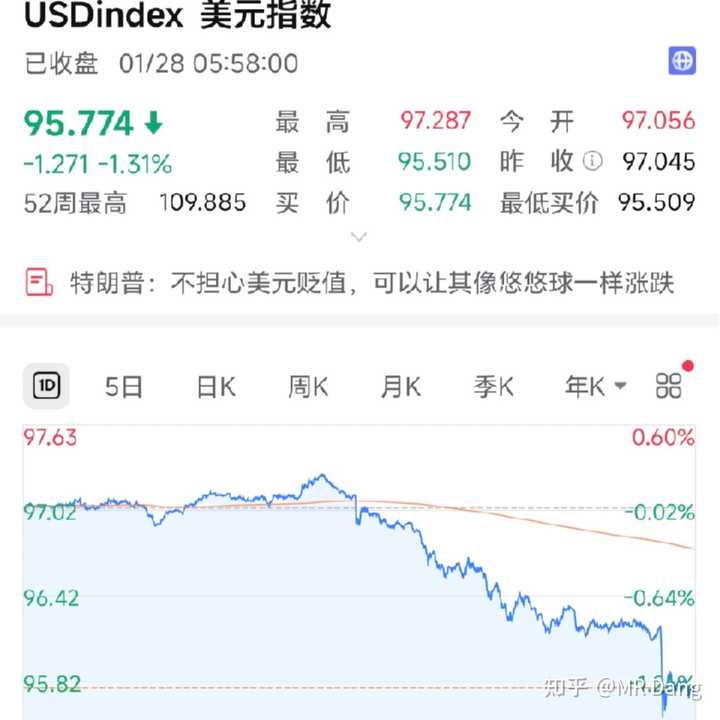Select the 1D chart period
This screenshot has width=720, height=720.
(x=46, y=387)
